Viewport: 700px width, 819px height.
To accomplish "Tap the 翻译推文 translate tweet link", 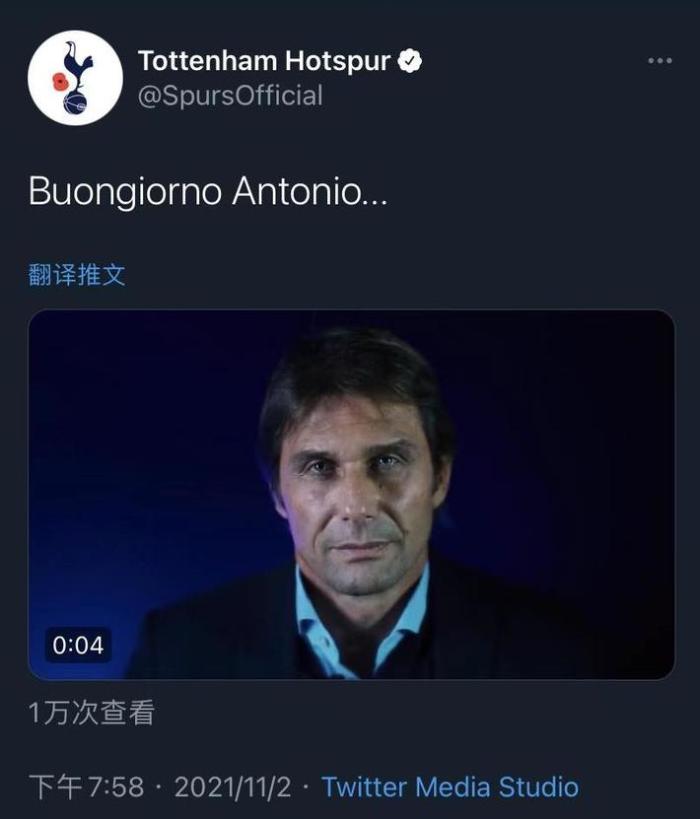I will 77,275.
